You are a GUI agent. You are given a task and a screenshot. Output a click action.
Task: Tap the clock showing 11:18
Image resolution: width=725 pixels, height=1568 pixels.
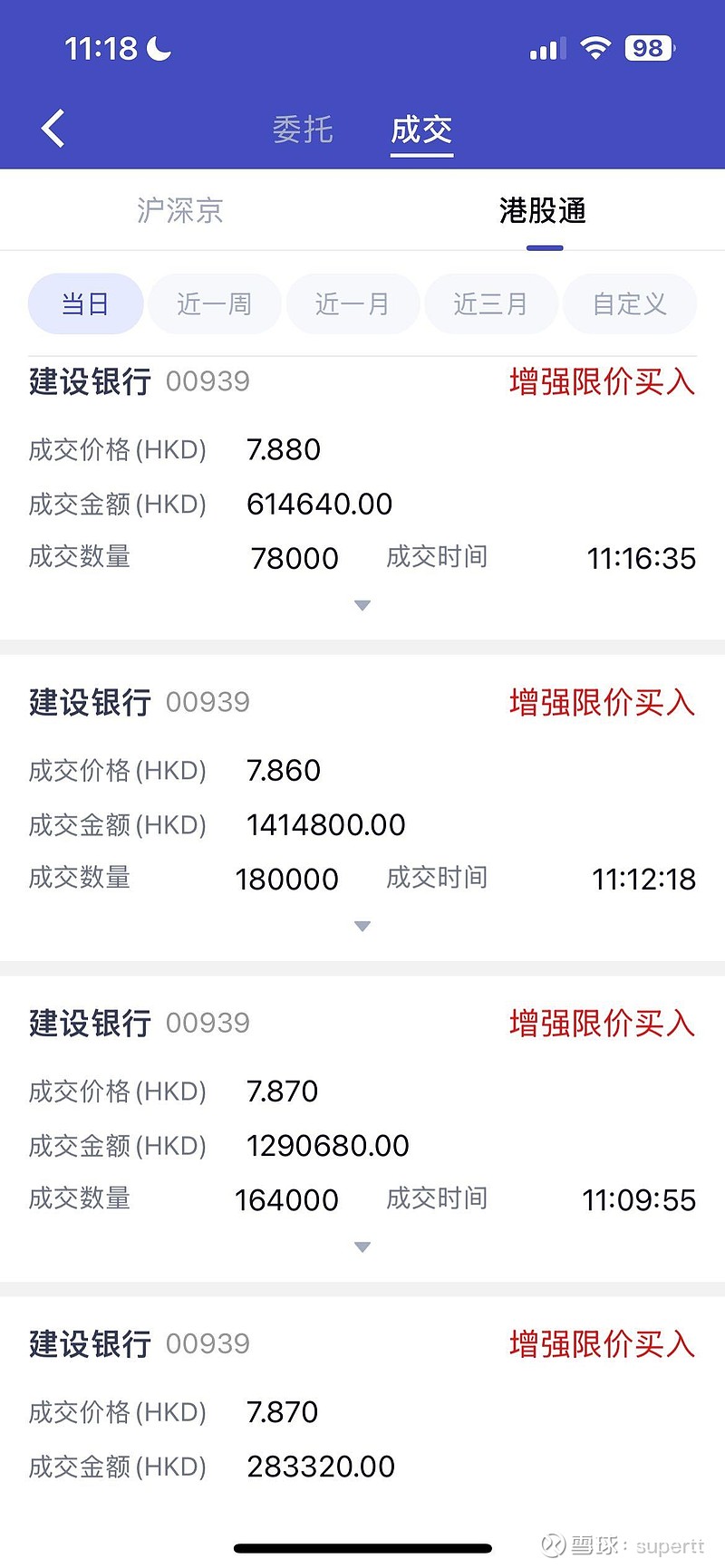point(100,48)
